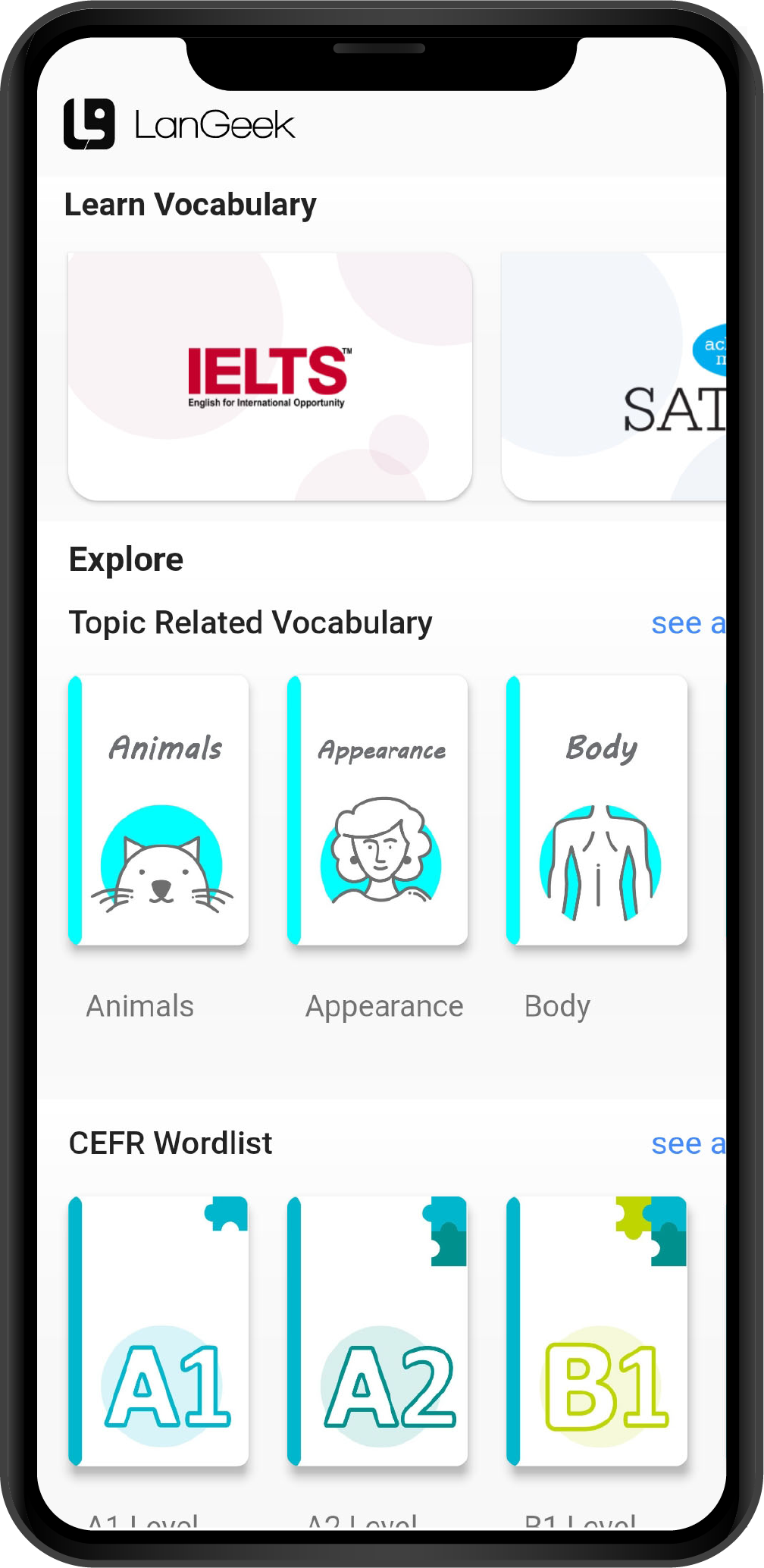Open the A1 Level wordlist
The height and width of the screenshot is (1568, 764).
pos(158,1331)
